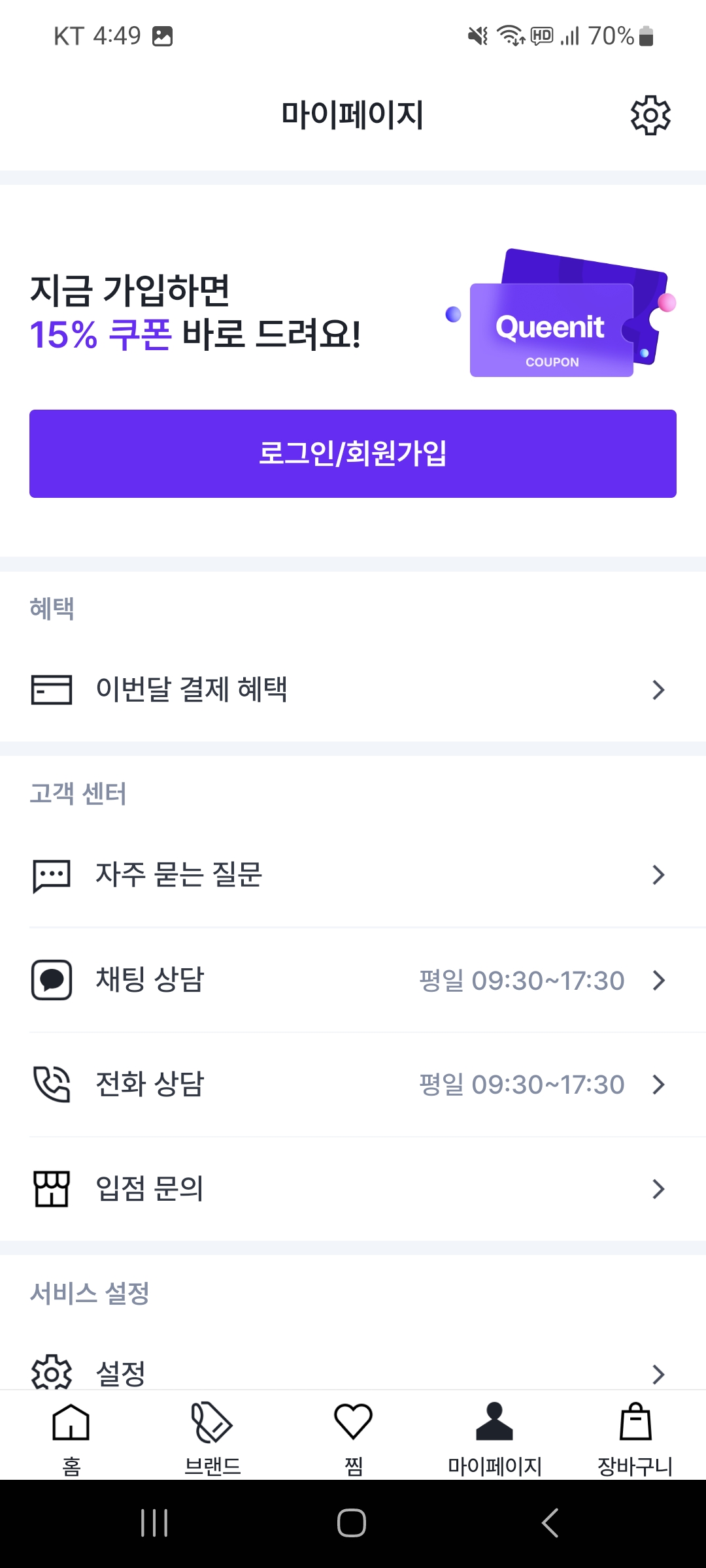The height and width of the screenshot is (1568, 706).
Task: Open 설정 via its chevron arrow
Action: pos(658,1375)
